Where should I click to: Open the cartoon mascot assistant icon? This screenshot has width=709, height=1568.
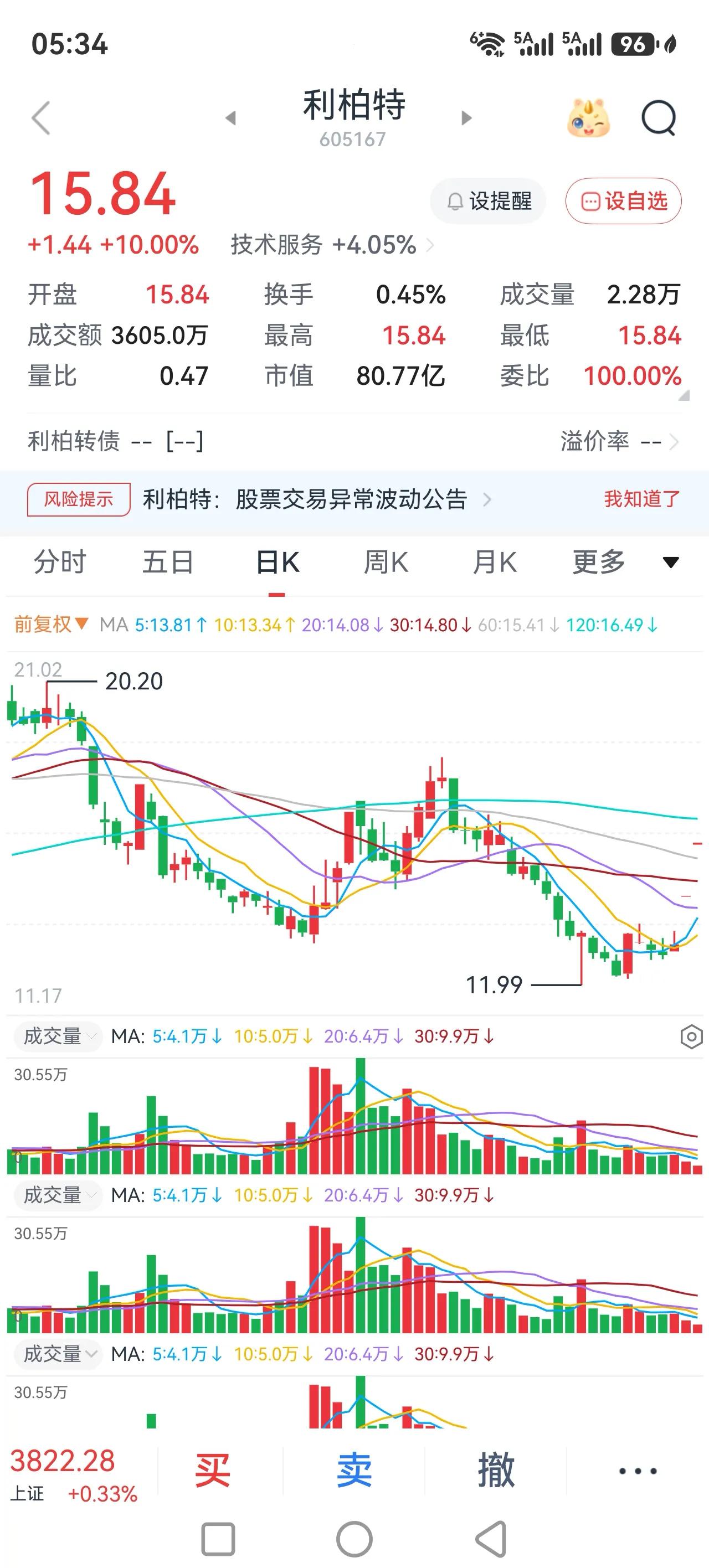588,117
